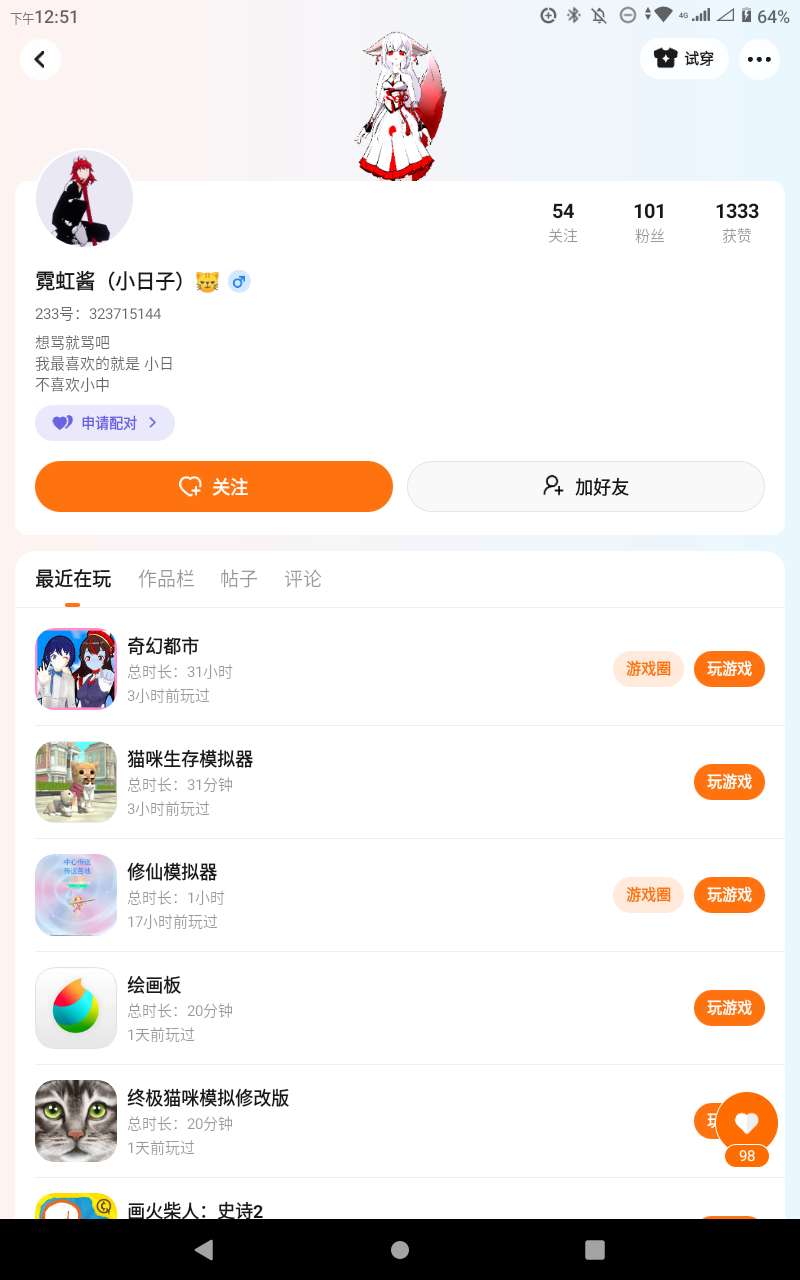Open 游戏圈 for 奇幻都市
The width and height of the screenshot is (800, 1280).
648,669
